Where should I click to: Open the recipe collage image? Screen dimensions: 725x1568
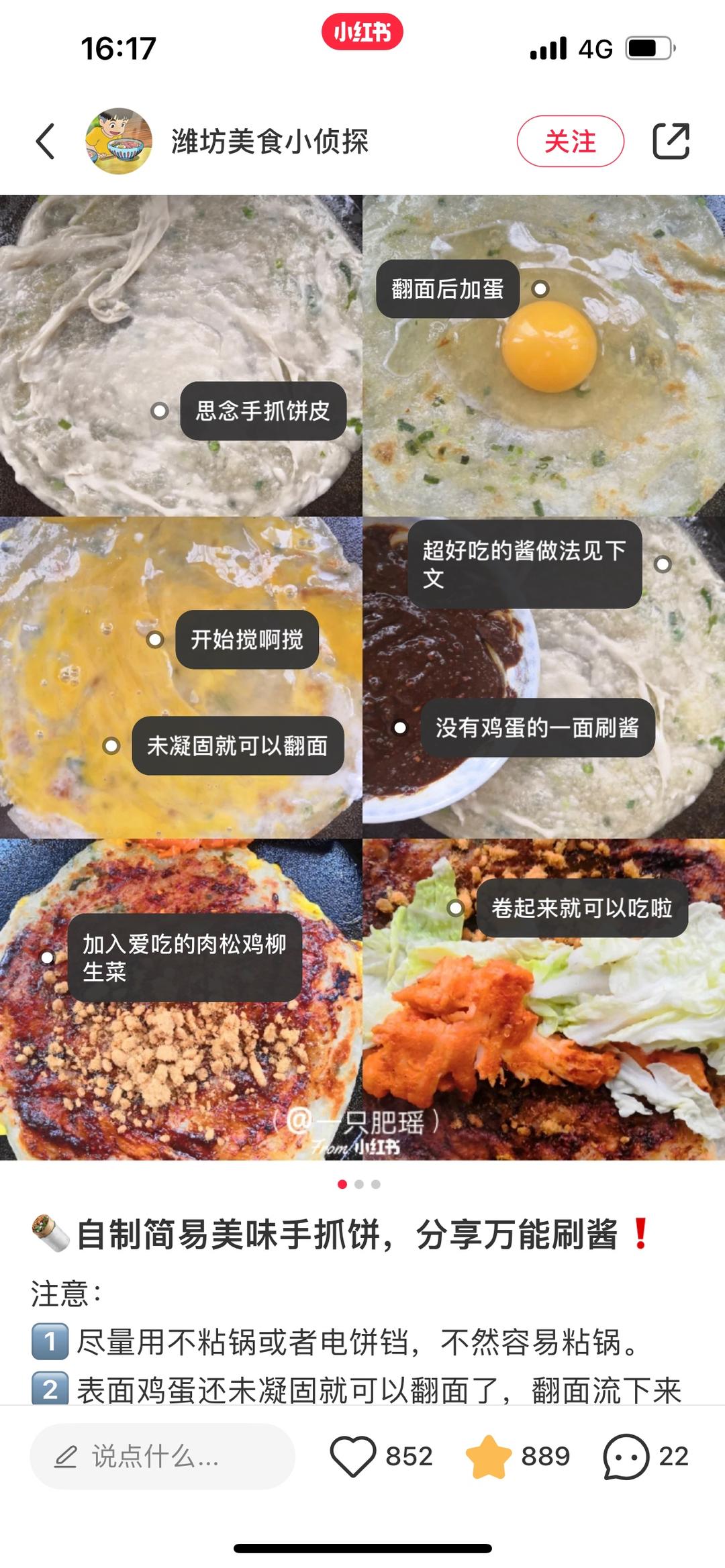[x=362, y=678]
